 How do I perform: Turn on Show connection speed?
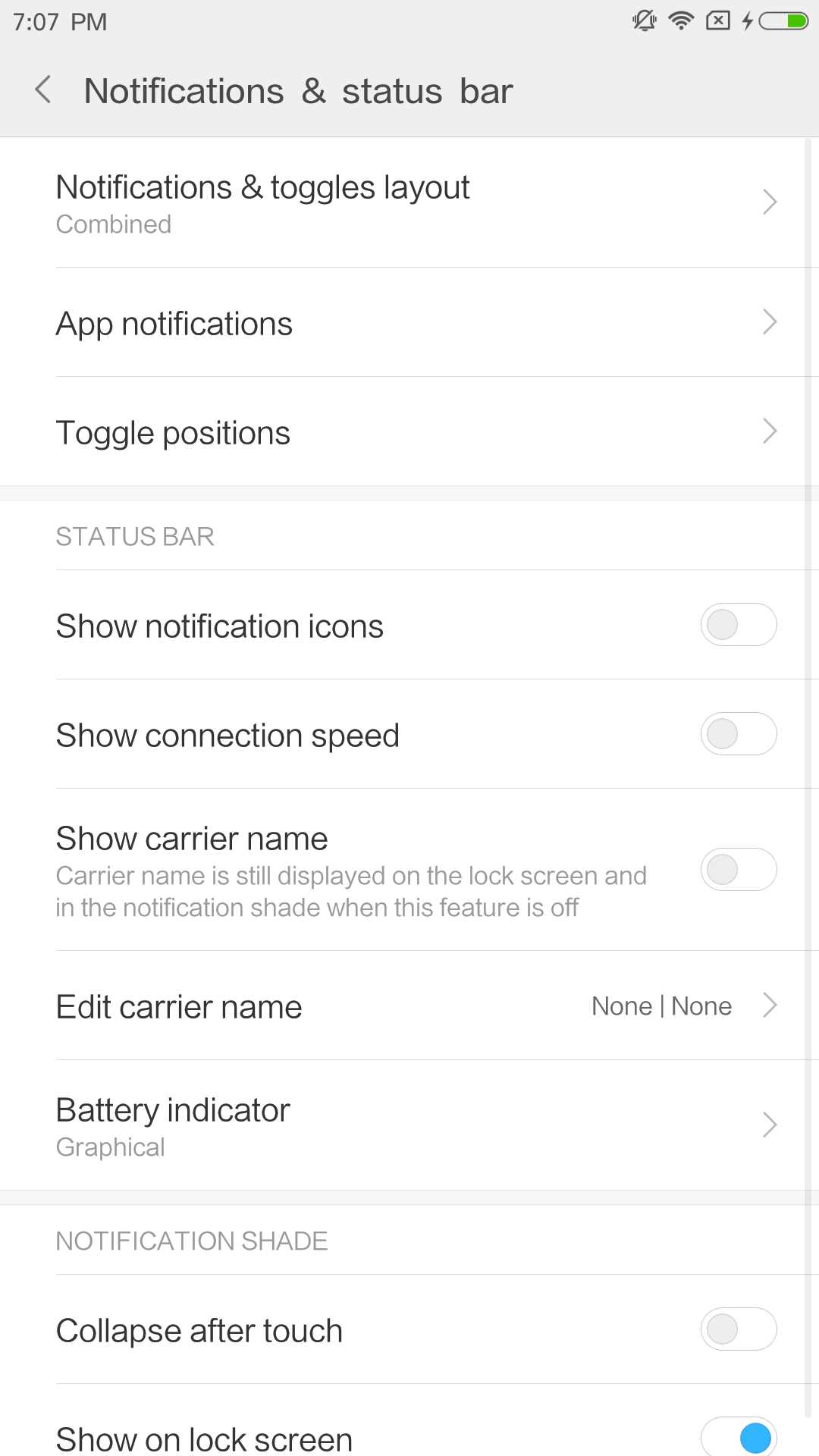point(738,734)
